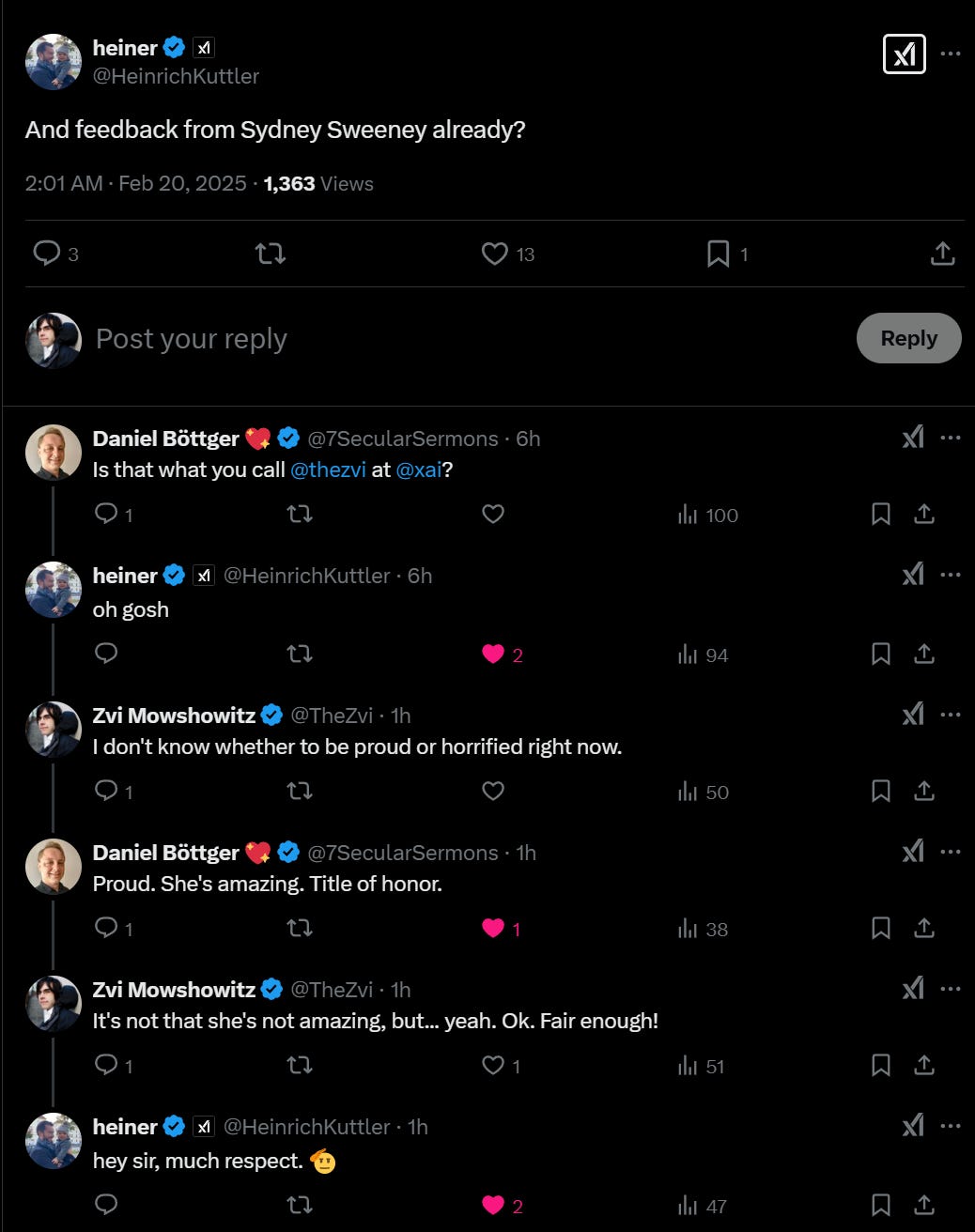Reply to the Sydney Sweeney post
The height and width of the screenshot is (1232, 975).
(x=47, y=253)
